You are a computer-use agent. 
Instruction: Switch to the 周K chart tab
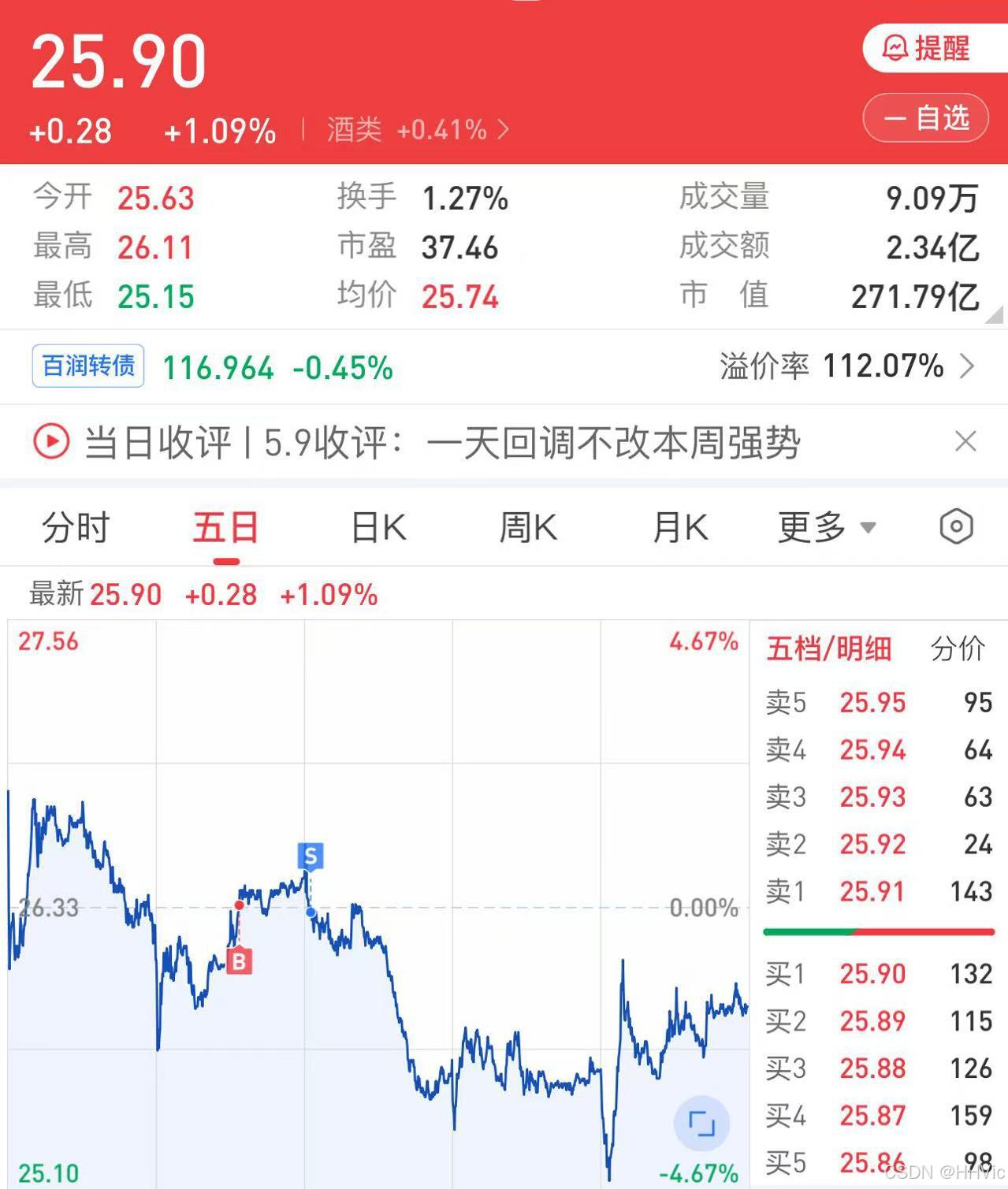(528, 527)
